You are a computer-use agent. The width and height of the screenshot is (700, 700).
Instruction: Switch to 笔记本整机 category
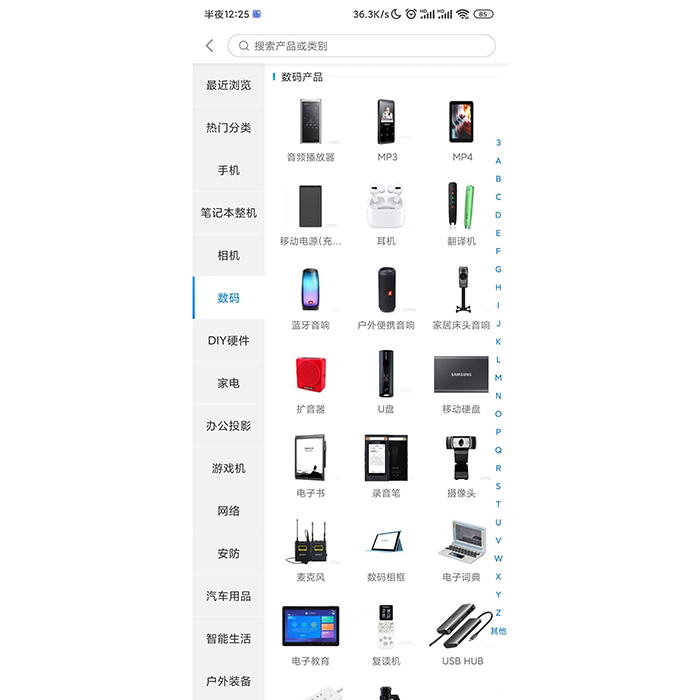229,213
